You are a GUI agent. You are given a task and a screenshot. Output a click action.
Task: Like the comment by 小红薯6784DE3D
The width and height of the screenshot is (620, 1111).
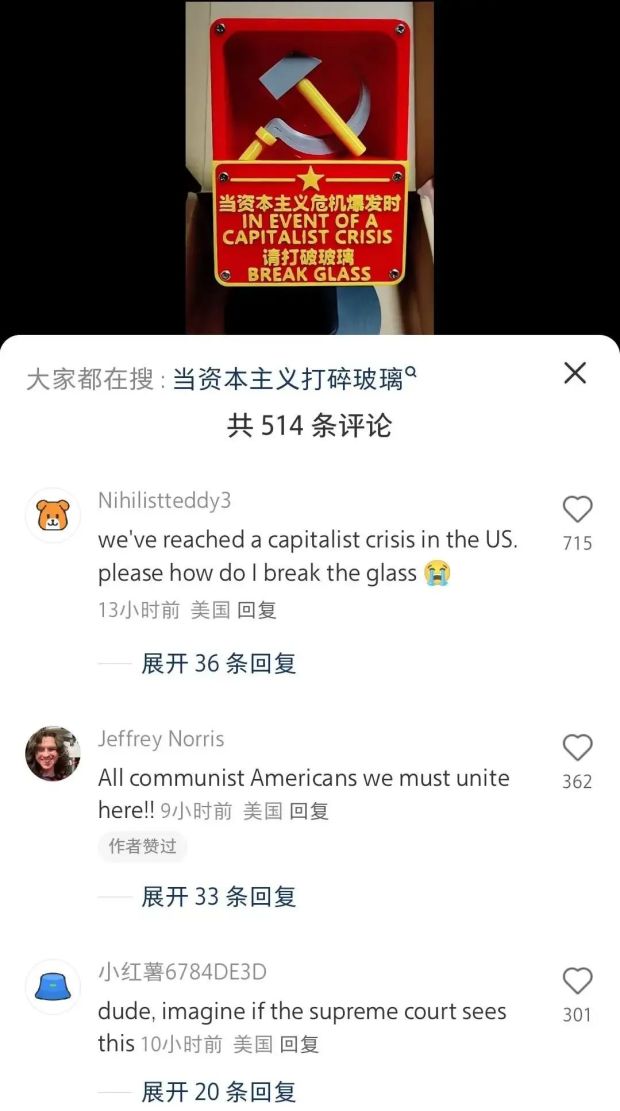tap(577, 981)
